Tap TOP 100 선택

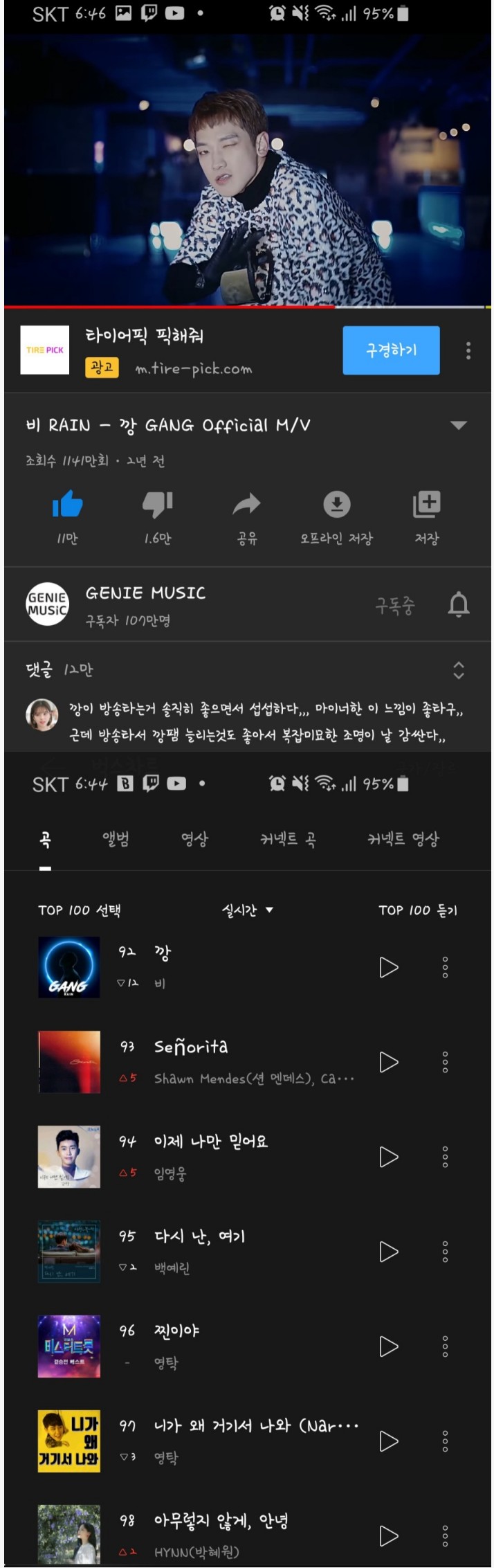point(80,910)
